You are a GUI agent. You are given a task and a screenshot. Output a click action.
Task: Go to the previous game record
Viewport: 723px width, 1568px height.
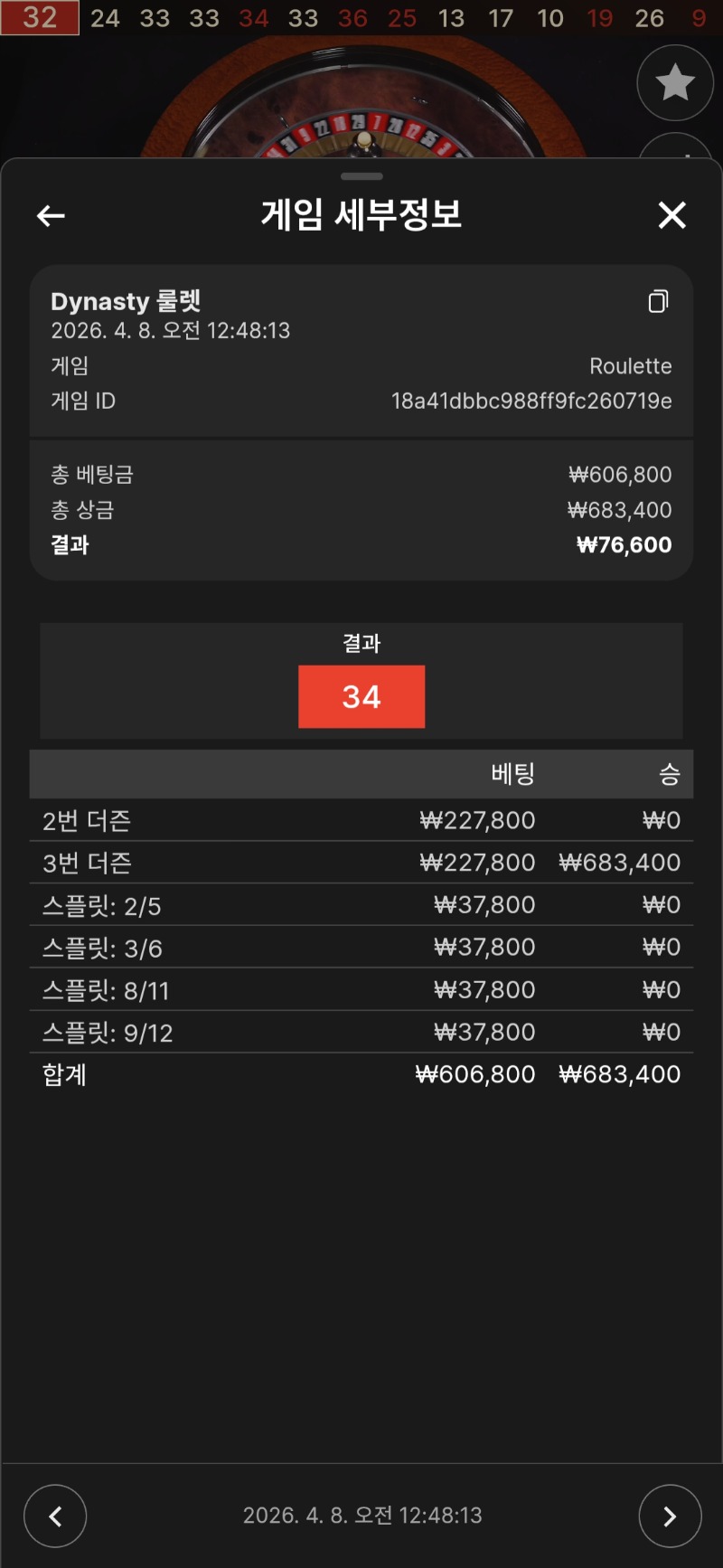(x=55, y=1516)
